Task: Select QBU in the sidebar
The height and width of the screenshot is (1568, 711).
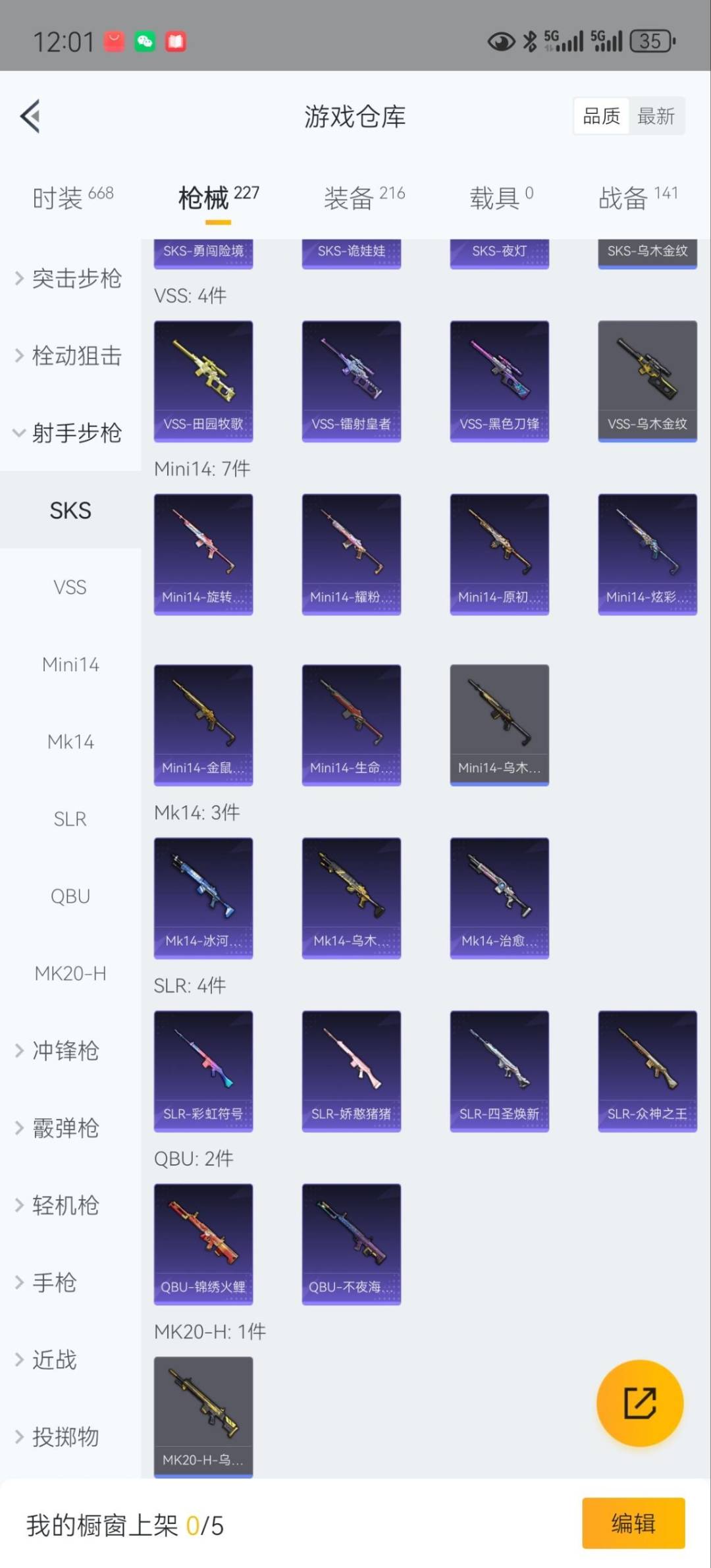Action: pyautogui.click(x=70, y=896)
